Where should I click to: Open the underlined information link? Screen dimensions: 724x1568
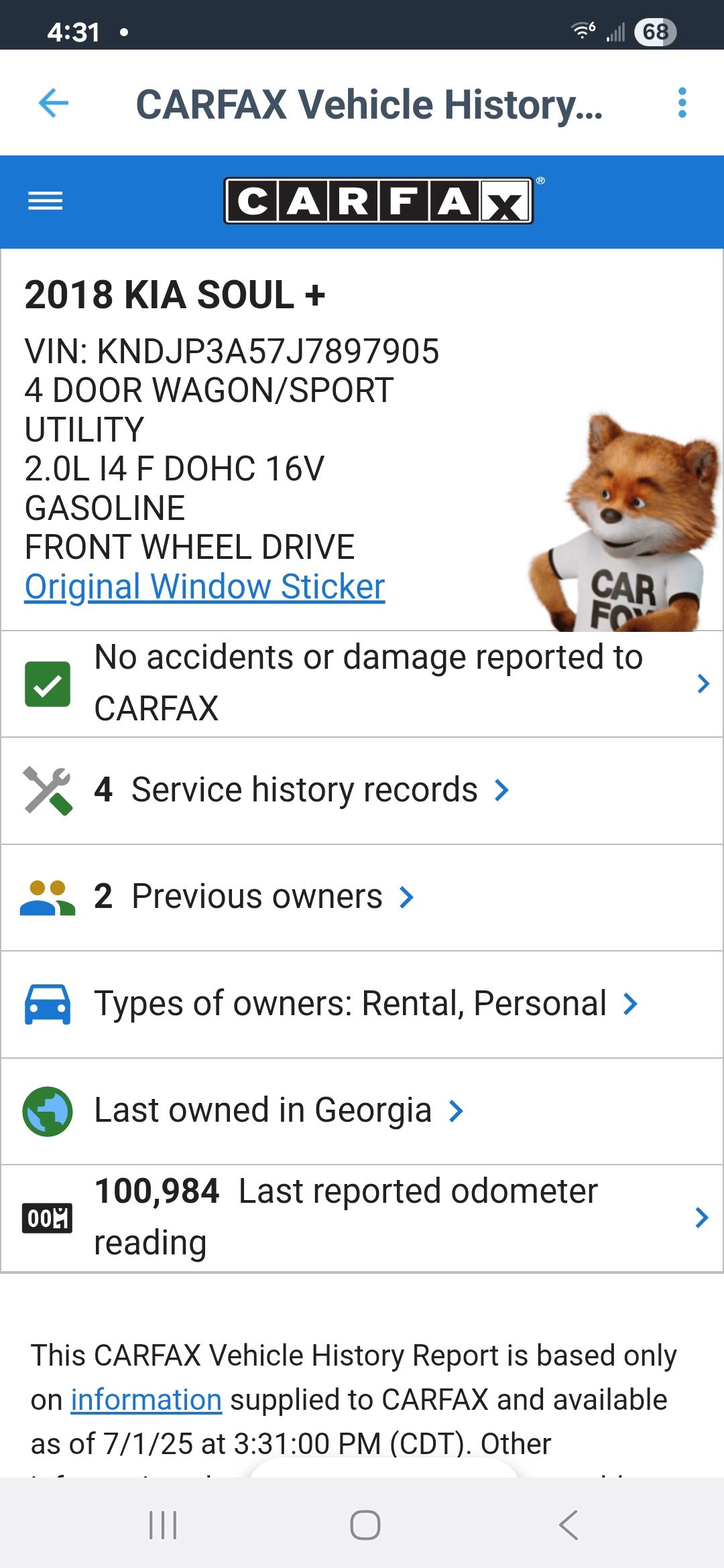pyautogui.click(x=146, y=1400)
